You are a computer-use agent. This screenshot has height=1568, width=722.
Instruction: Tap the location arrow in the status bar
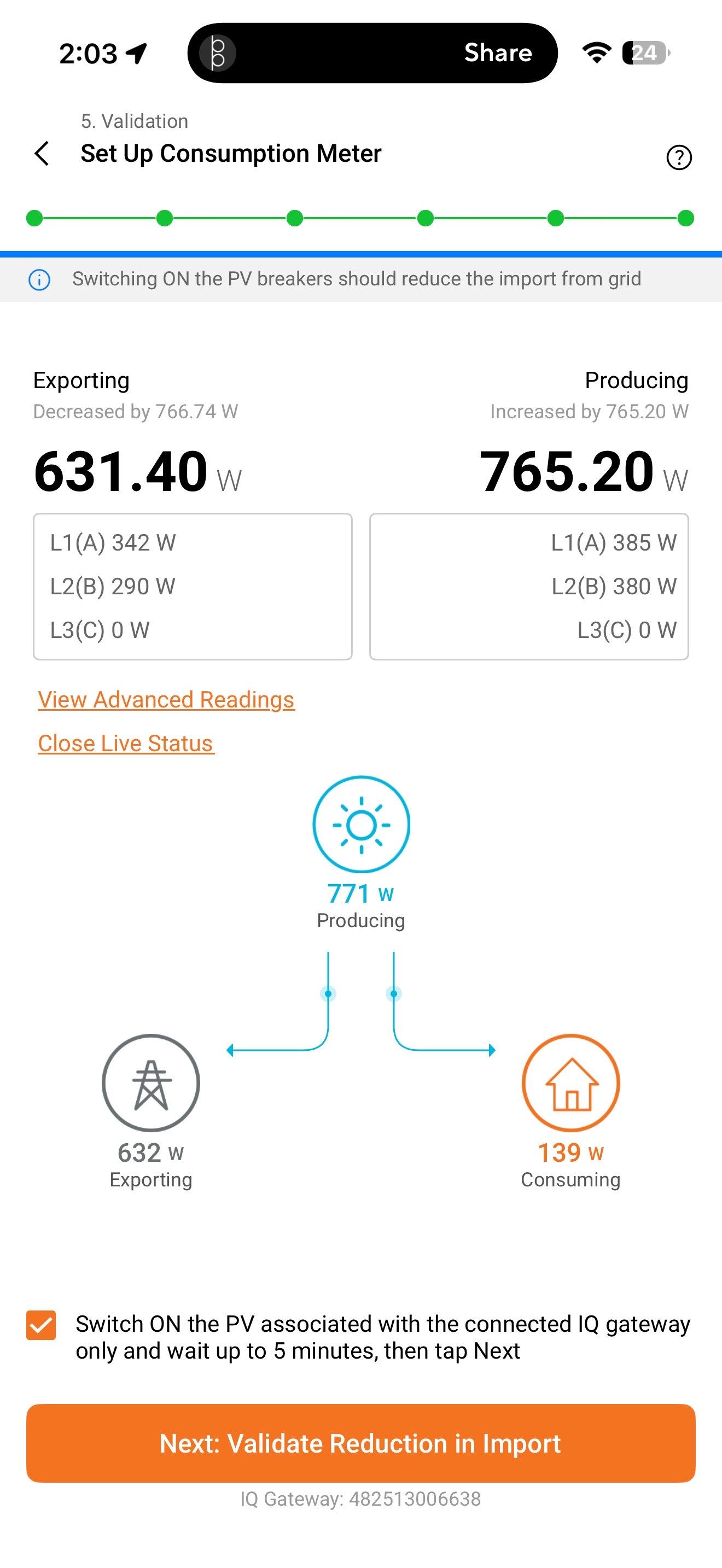click(x=135, y=54)
